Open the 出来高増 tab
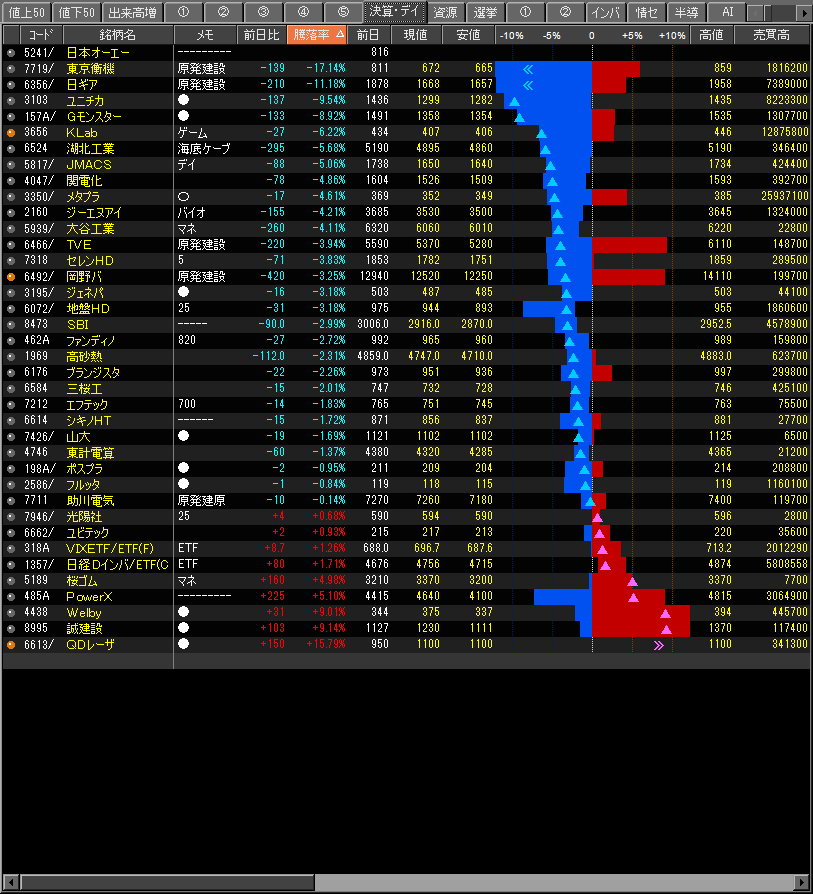The image size is (813, 894). pyautogui.click(x=132, y=12)
